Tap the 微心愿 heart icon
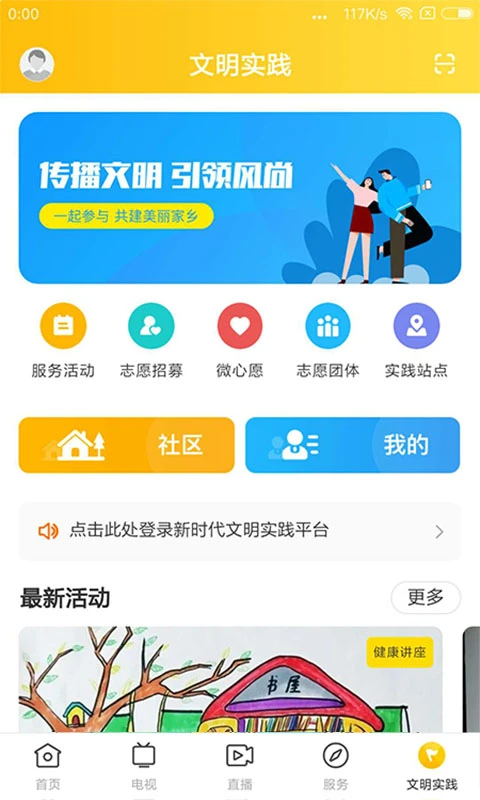This screenshot has height=800, width=480. (240, 326)
